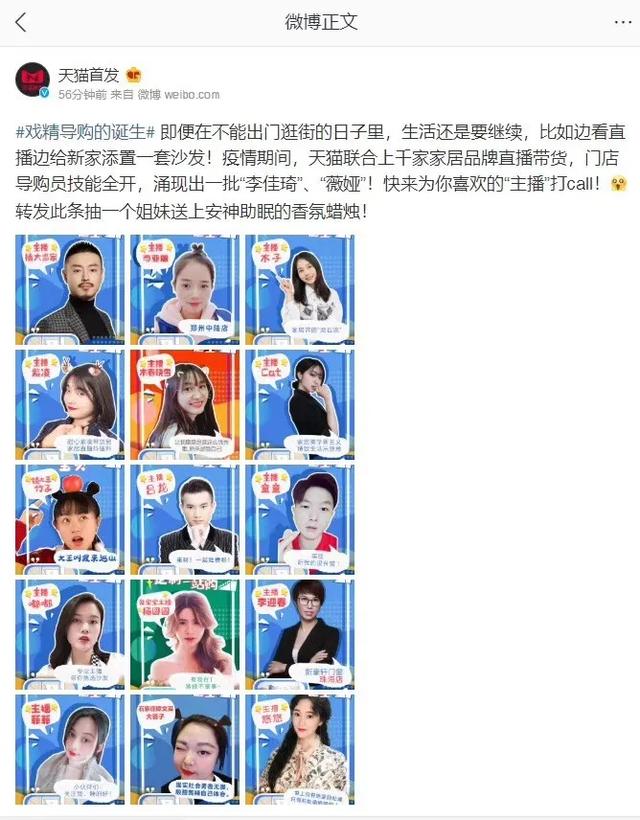Screen dimensions: 640x820
Task: Open the photo tile labeled 主播 菲菲
Action: tap(70, 750)
